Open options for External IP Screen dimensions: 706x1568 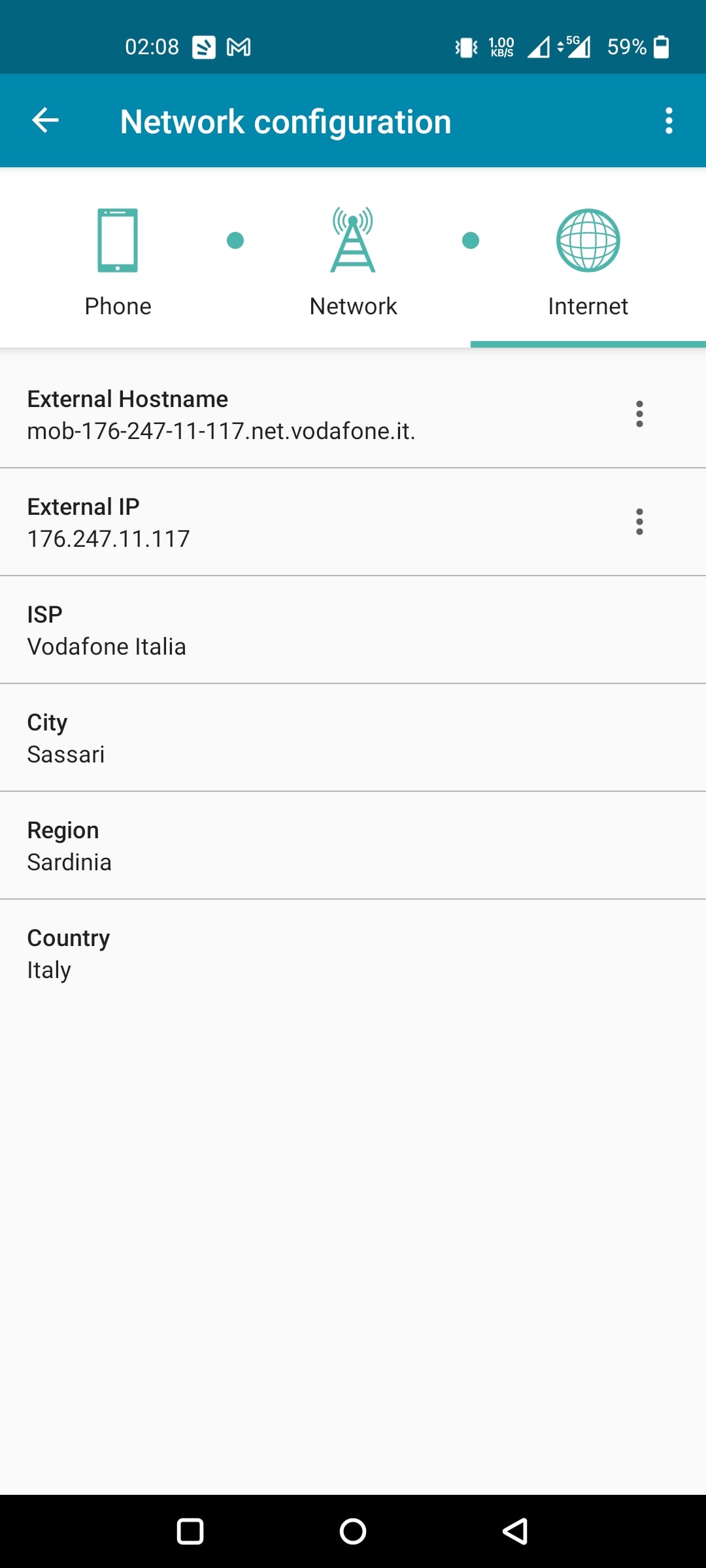(639, 522)
